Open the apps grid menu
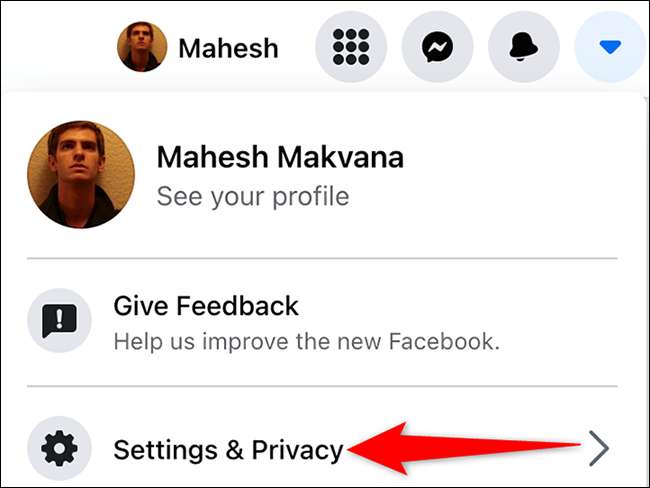 [x=350, y=47]
